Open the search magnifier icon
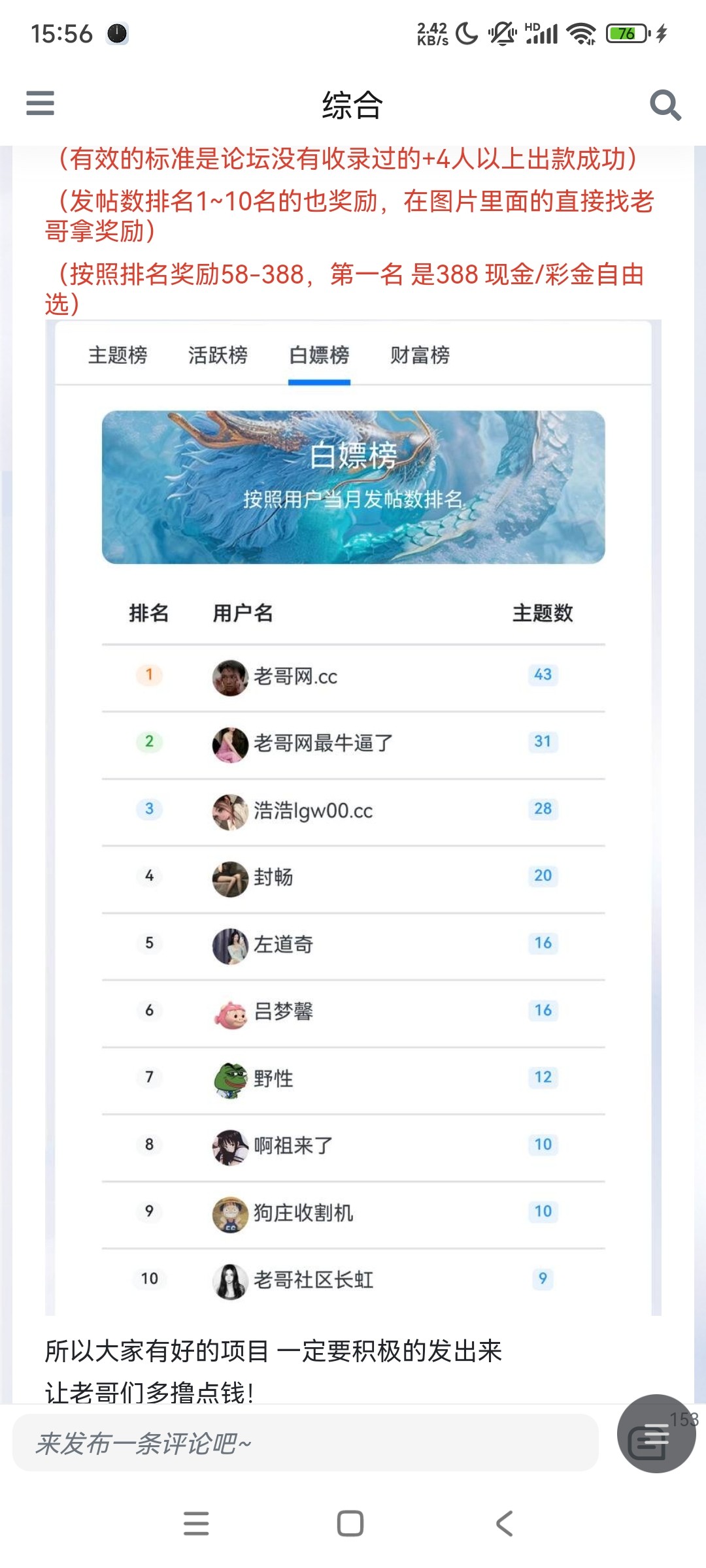Viewport: 706px width, 1568px height. tap(665, 105)
